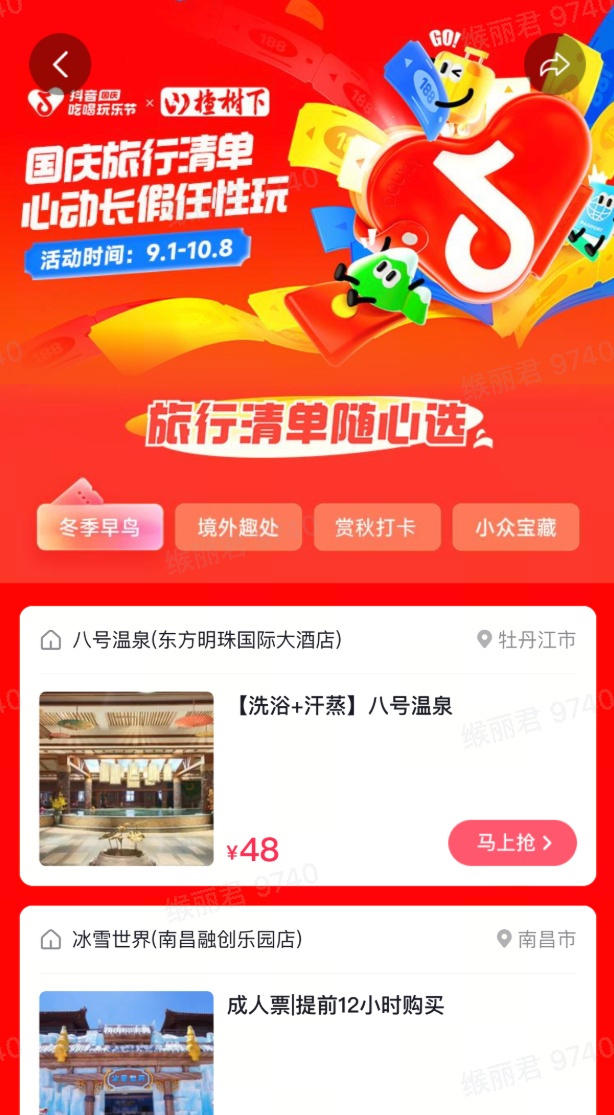Open 冰雪世界(南昌融创乐园店) store header
Viewport: 614px width, 1115px height.
point(186,939)
